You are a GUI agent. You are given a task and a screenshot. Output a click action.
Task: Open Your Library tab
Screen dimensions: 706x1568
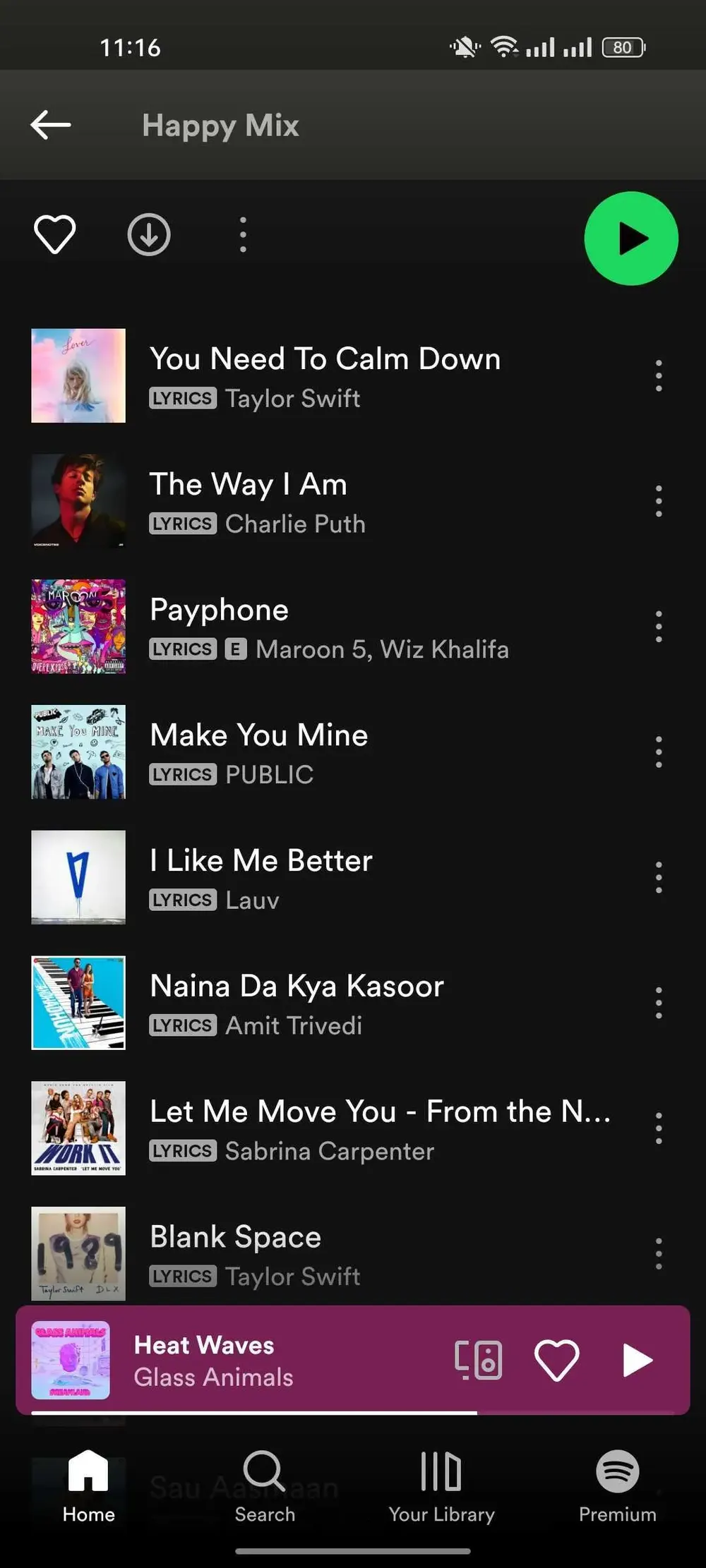click(x=441, y=1486)
